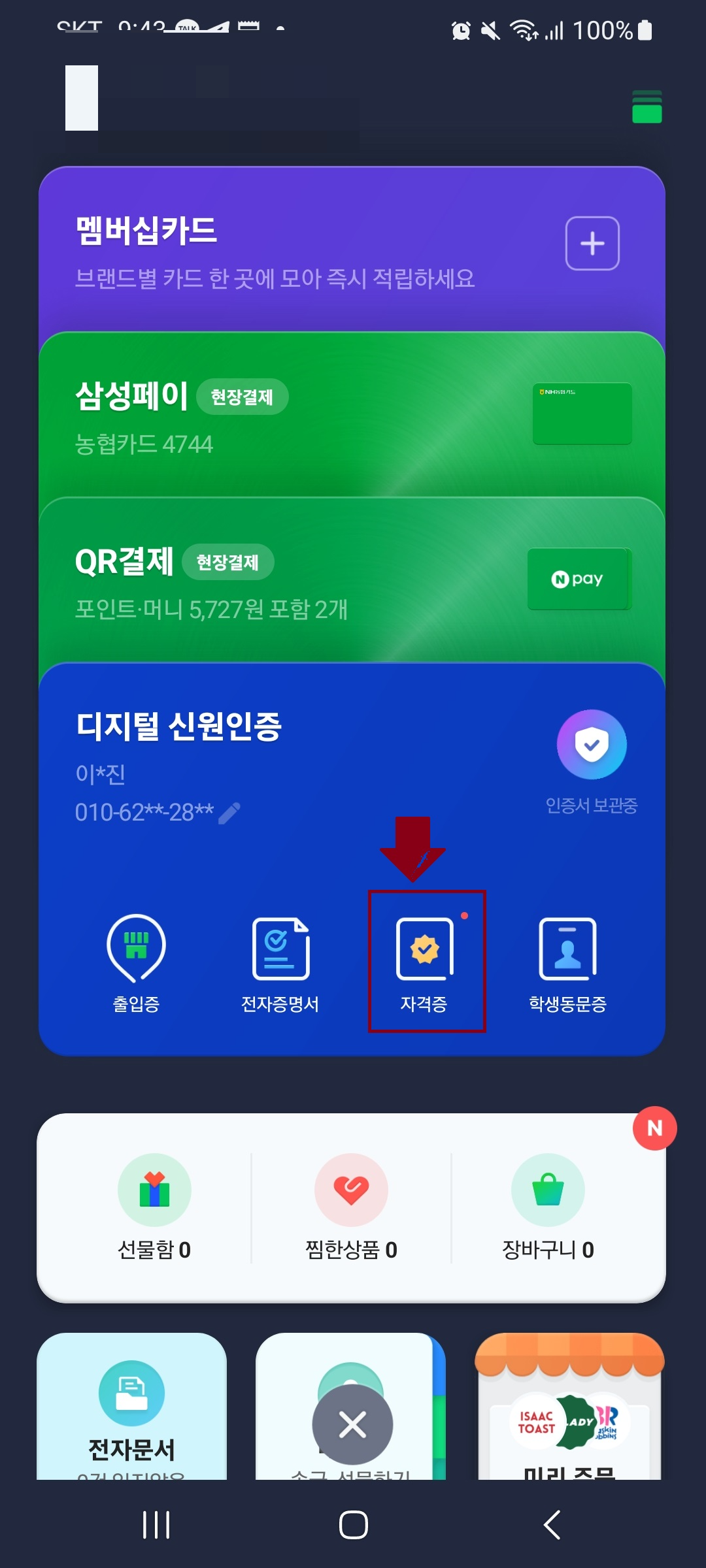The height and width of the screenshot is (1568, 706).
Task: Select the NH농협카드 card thumbnail
Action: pos(581,414)
